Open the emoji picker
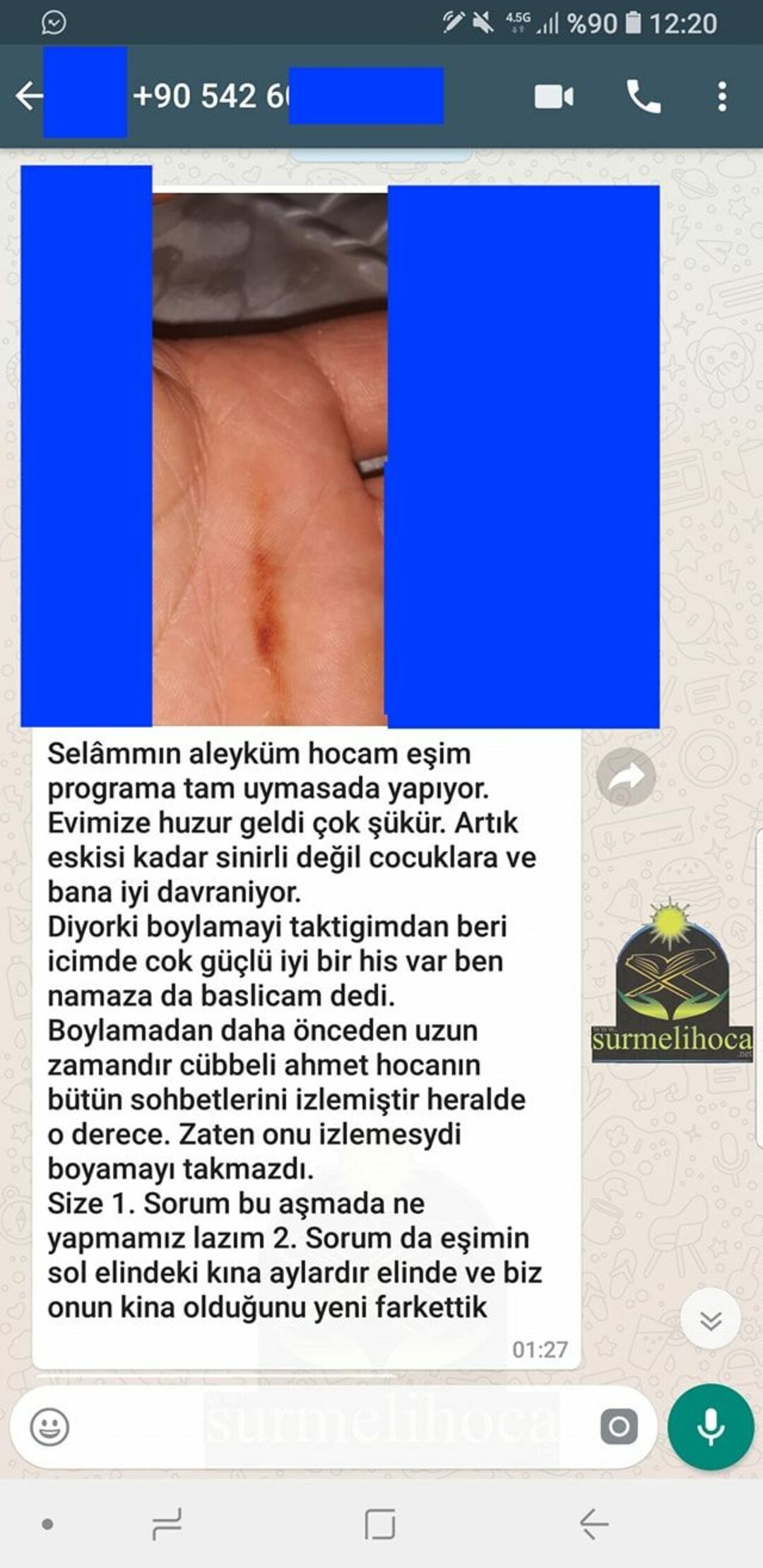 click(49, 1427)
